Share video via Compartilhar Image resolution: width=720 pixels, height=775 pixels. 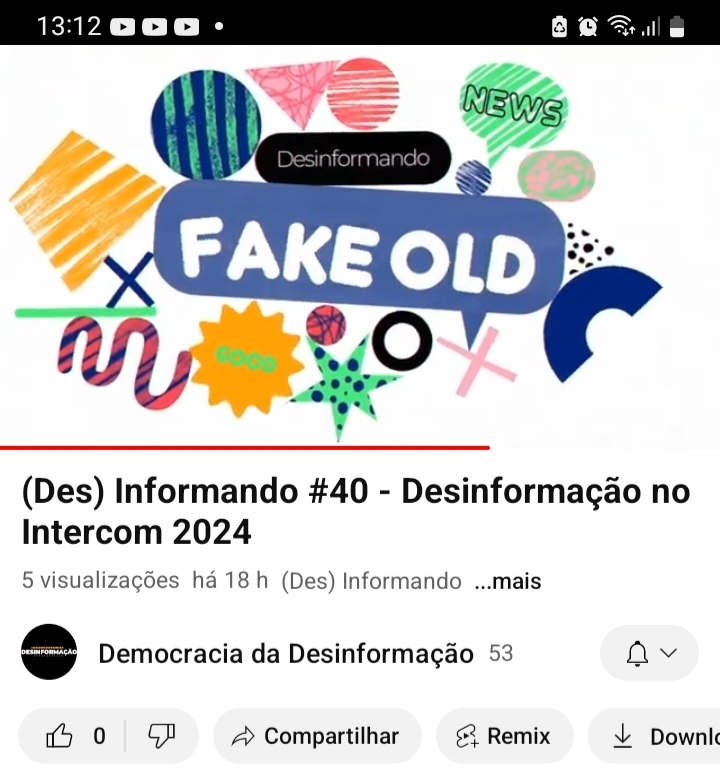pos(316,737)
